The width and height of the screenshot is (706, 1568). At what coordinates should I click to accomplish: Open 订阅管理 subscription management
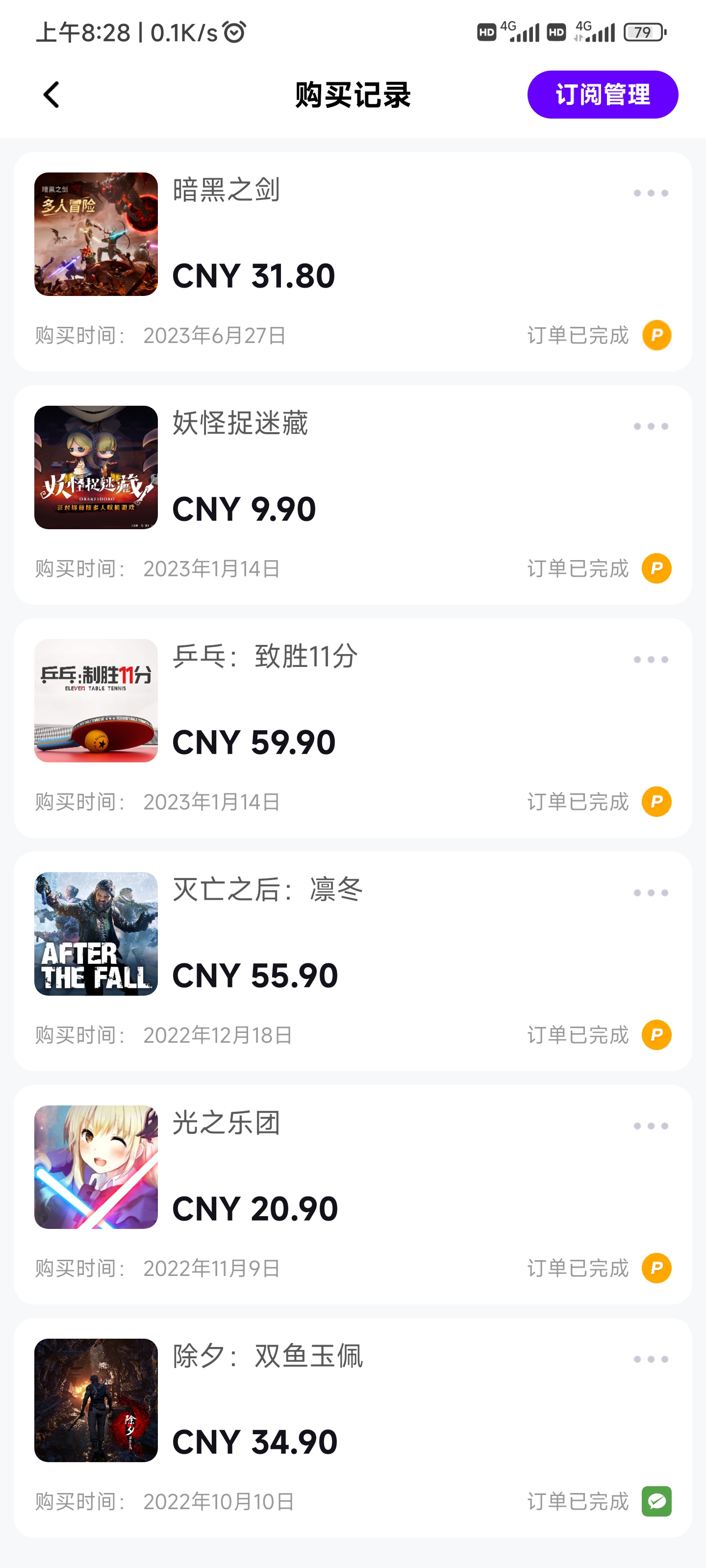[x=602, y=95]
